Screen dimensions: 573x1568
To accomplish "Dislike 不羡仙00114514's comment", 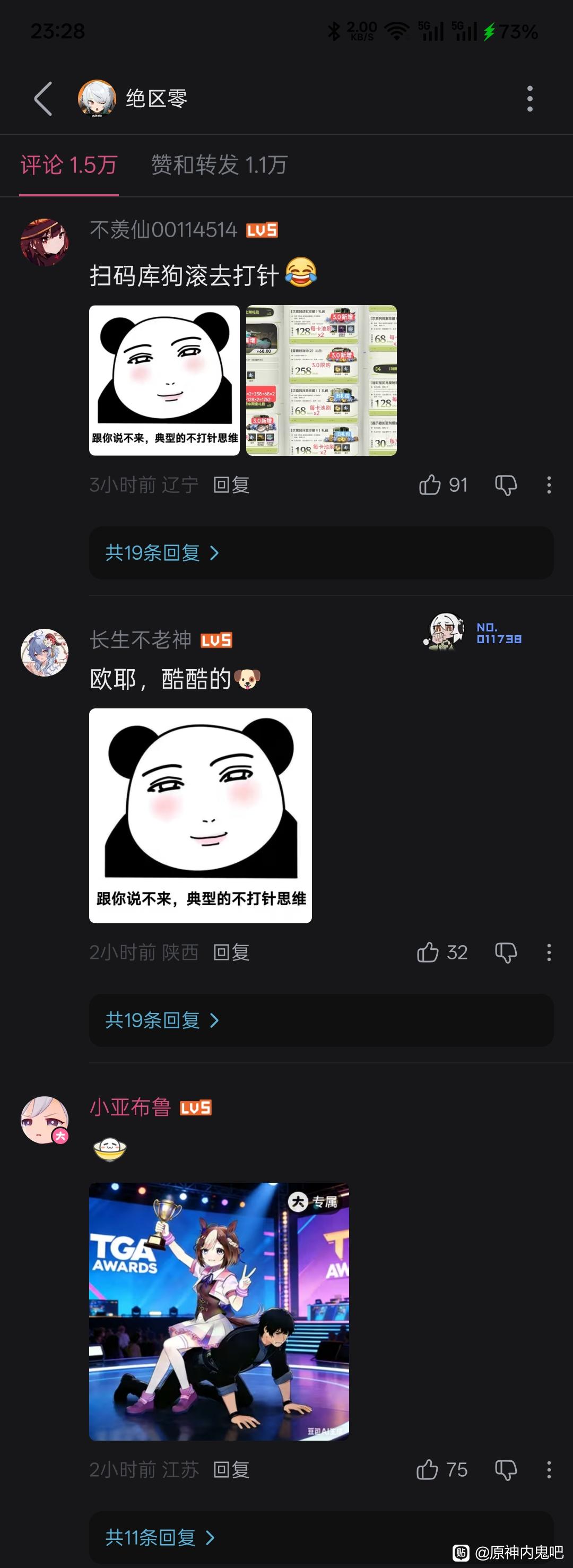I will pyautogui.click(x=506, y=485).
